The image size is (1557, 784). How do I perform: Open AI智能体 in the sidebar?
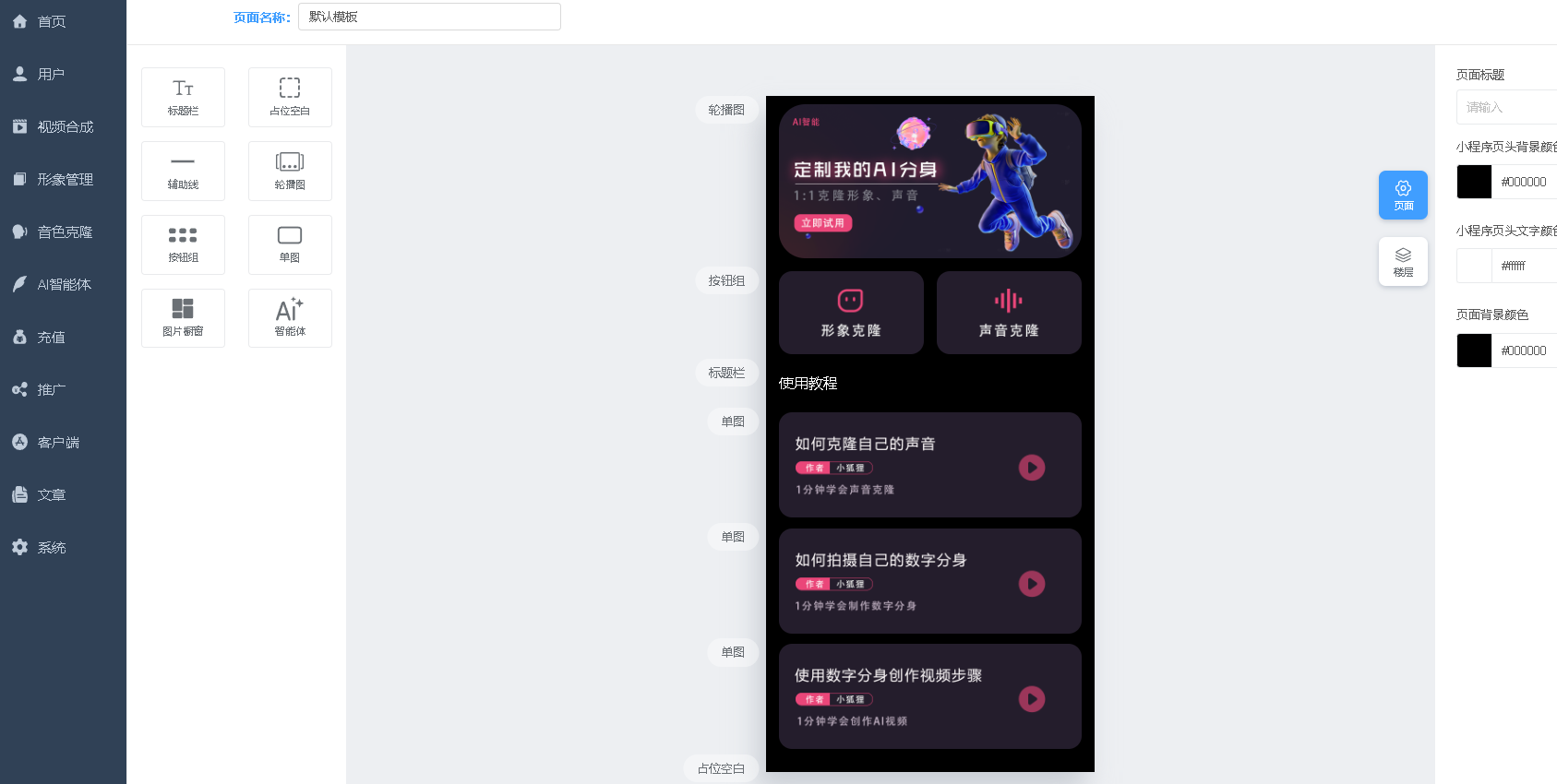click(64, 284)
